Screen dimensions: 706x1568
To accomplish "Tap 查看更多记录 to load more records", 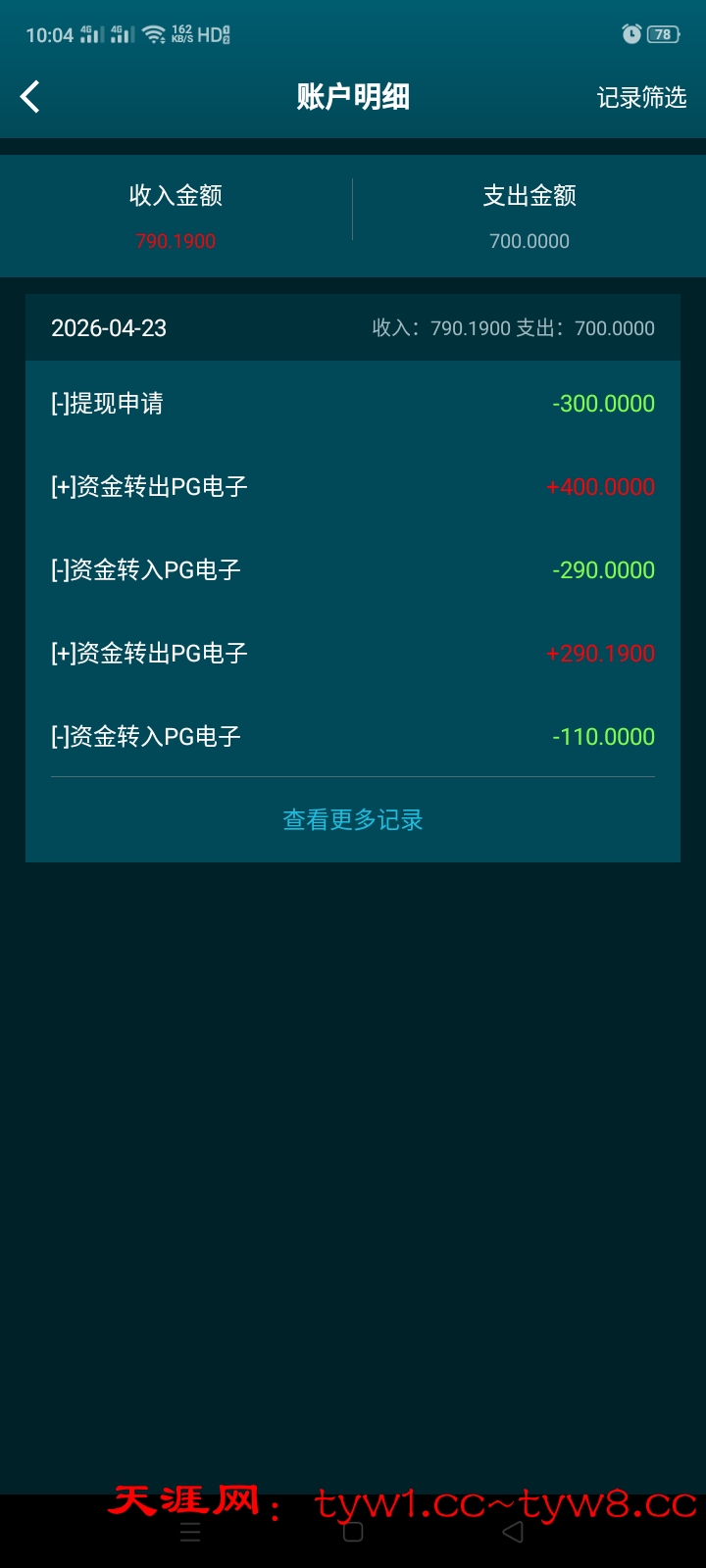I will [353, 820].
